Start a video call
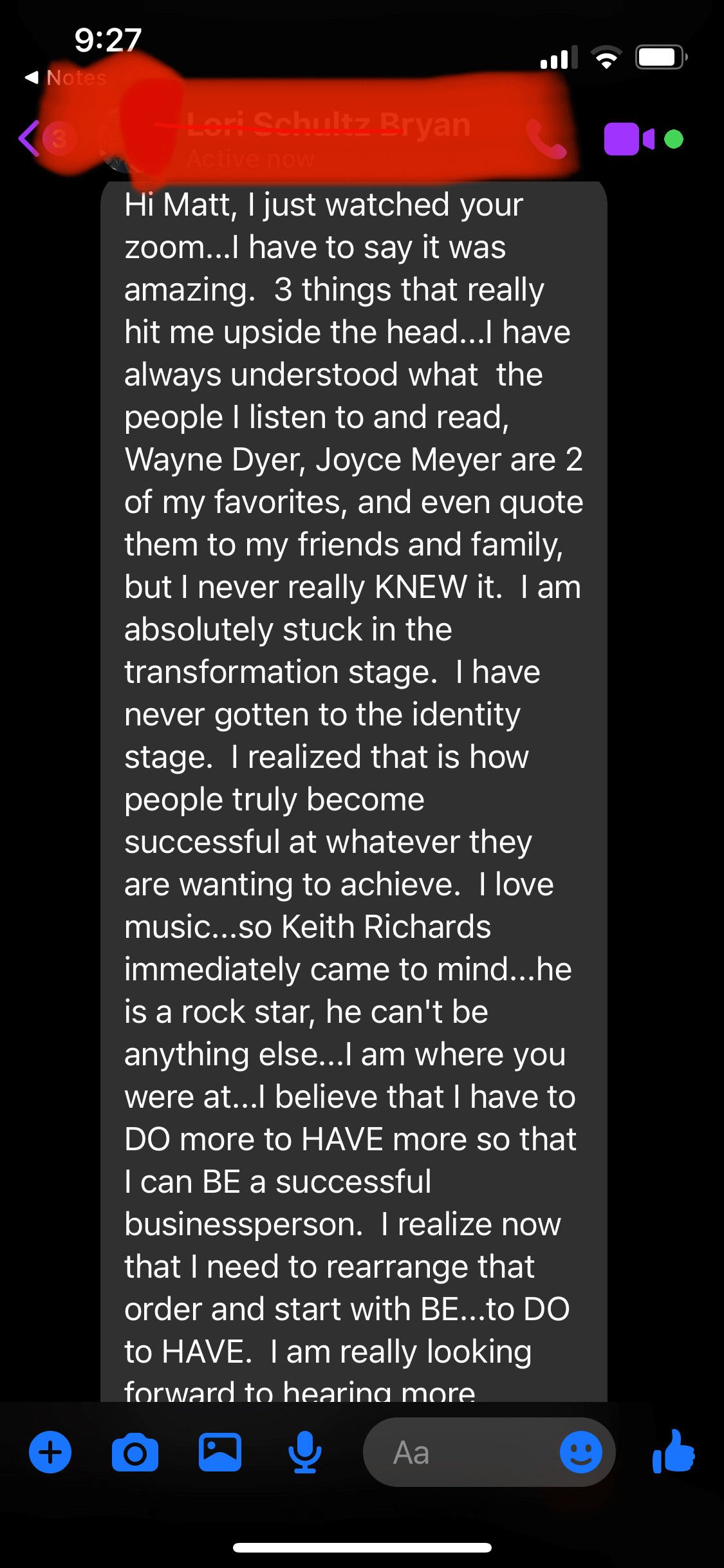Screen dimensions: 724x1568 (x=629, y=139)
